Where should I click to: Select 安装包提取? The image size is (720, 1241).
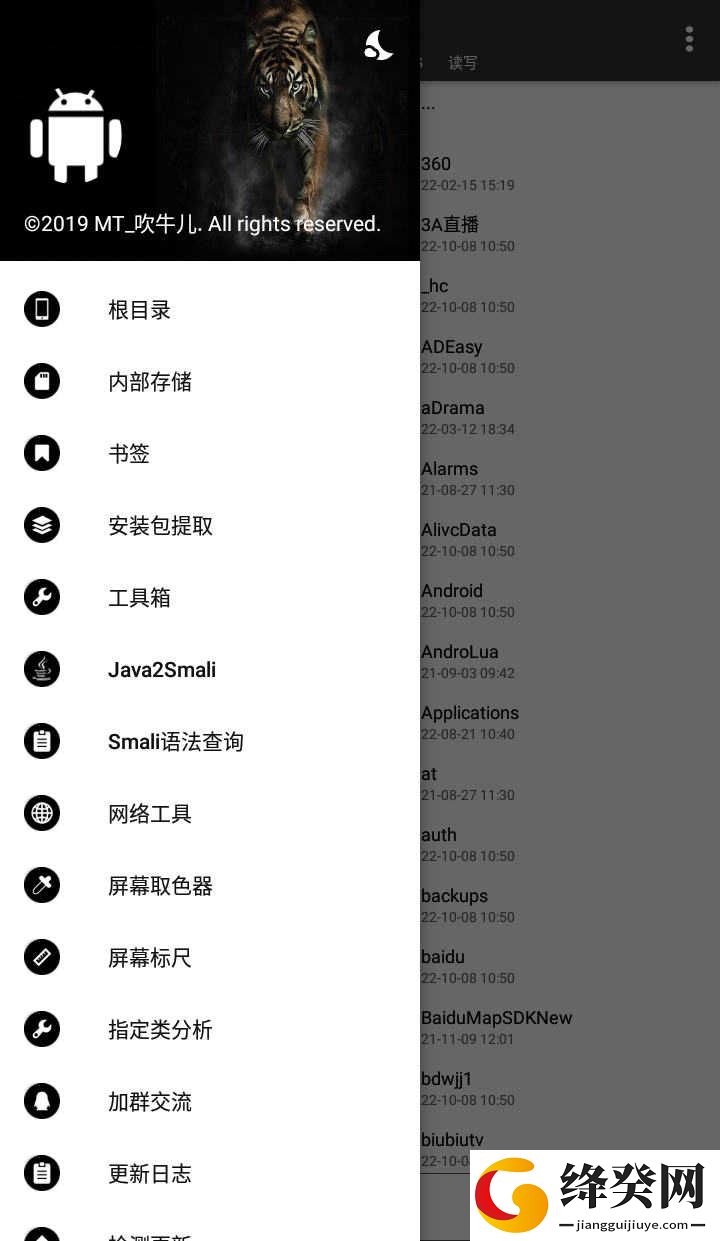tap(210, 526)
